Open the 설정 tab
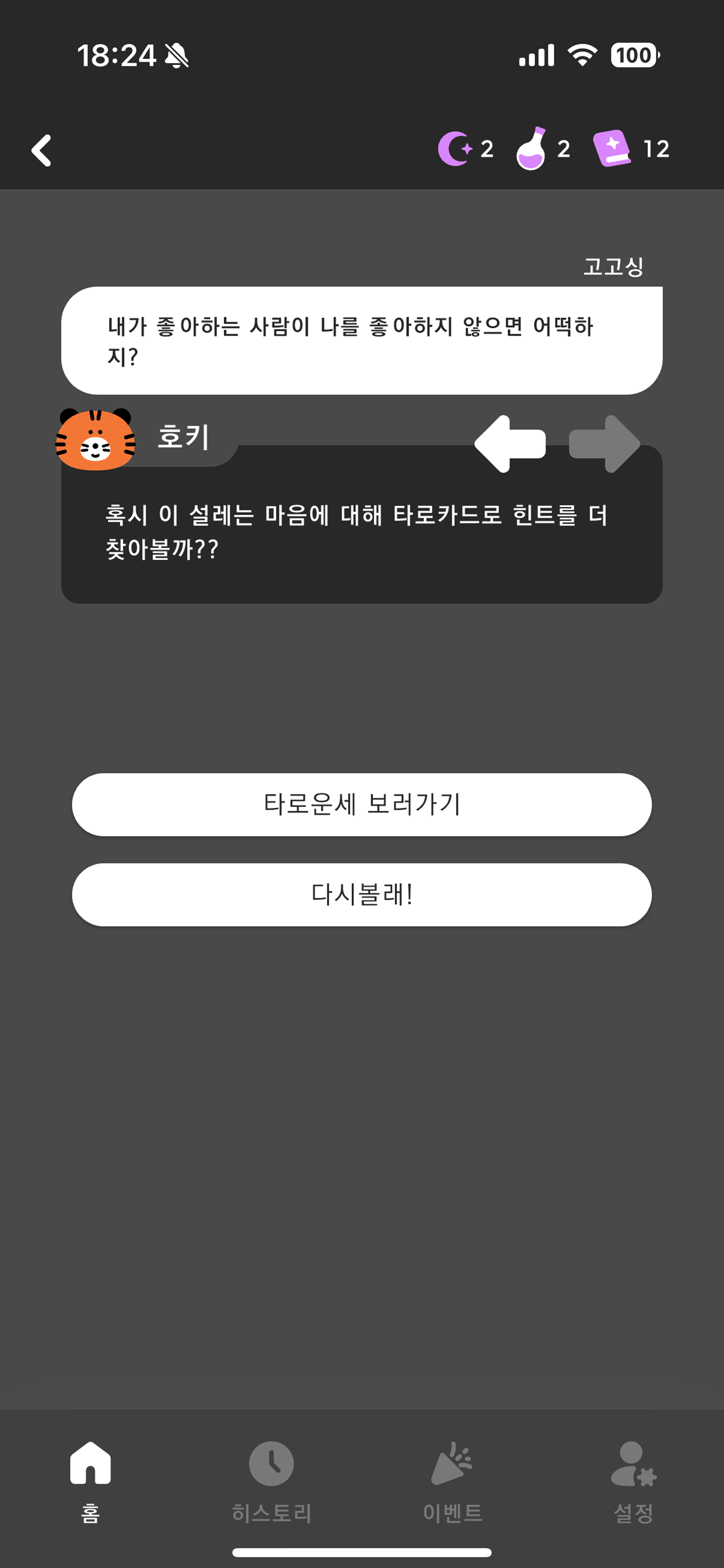 coord(635,1485)
